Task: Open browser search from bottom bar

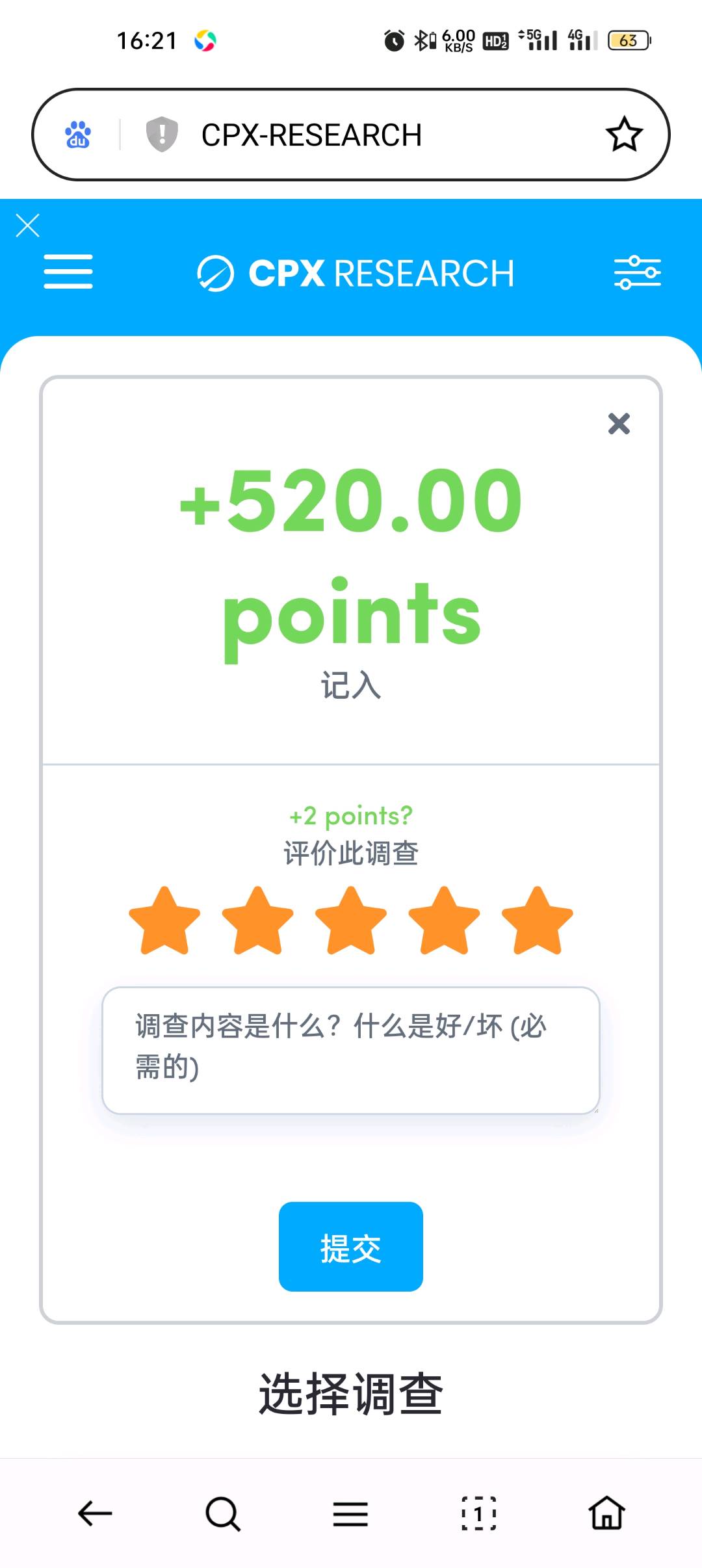Action: click(x=223, y=1513)
